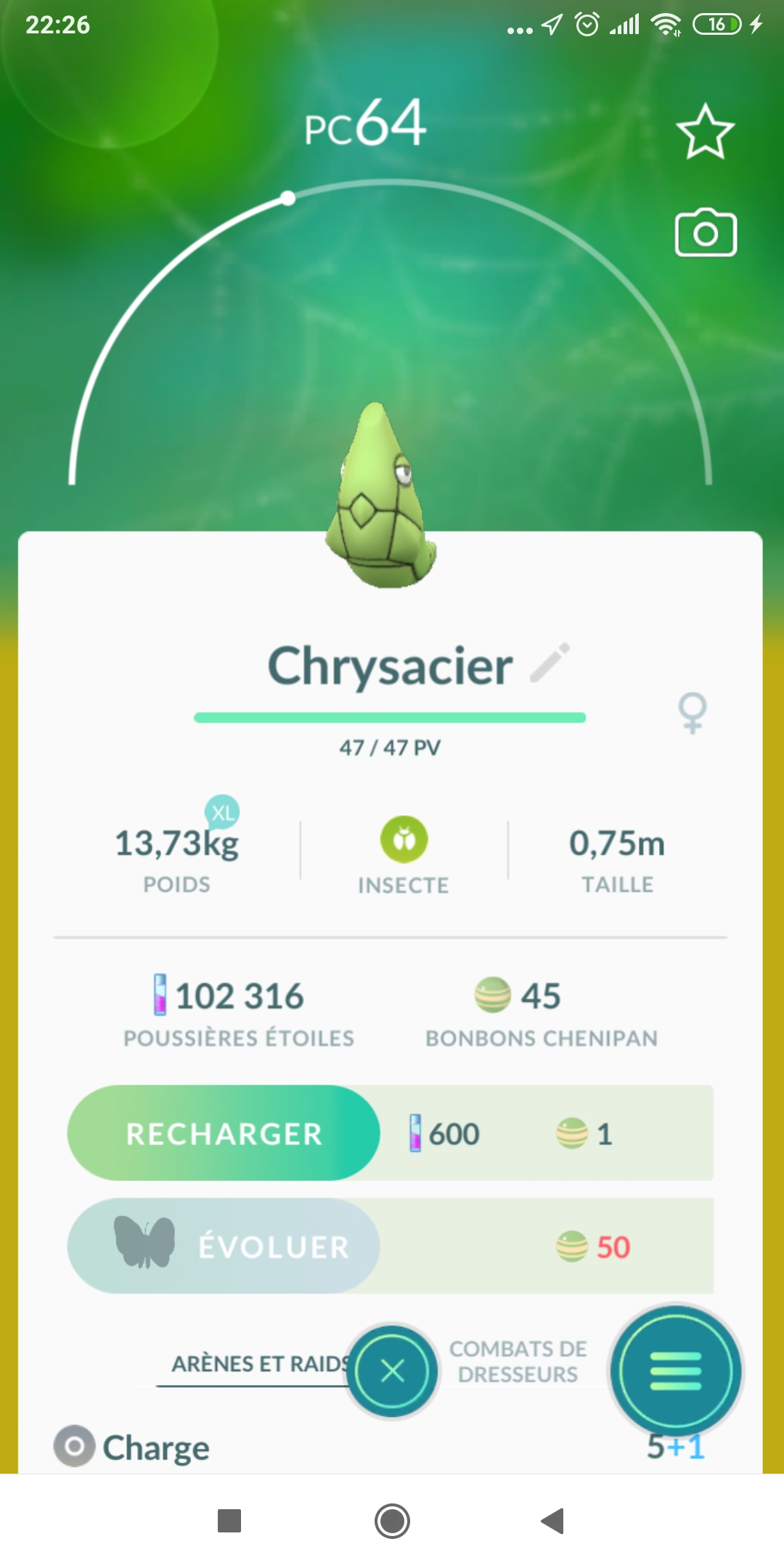The height and width of the screenshot is (1568, 784).
Task: Return to the phone home screen
Action: [392, 1520]
